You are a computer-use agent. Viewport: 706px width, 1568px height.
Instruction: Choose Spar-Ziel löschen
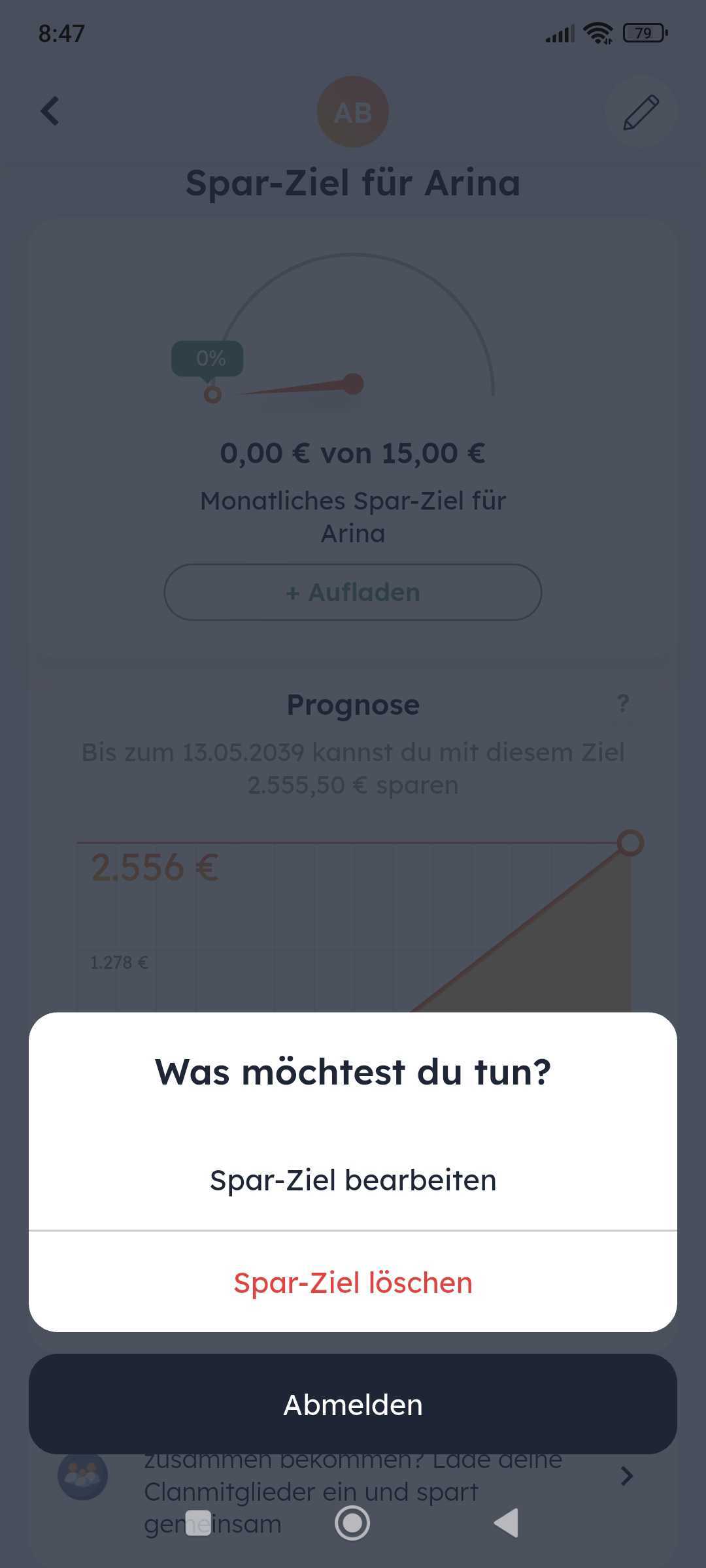tap(353, 1282)
